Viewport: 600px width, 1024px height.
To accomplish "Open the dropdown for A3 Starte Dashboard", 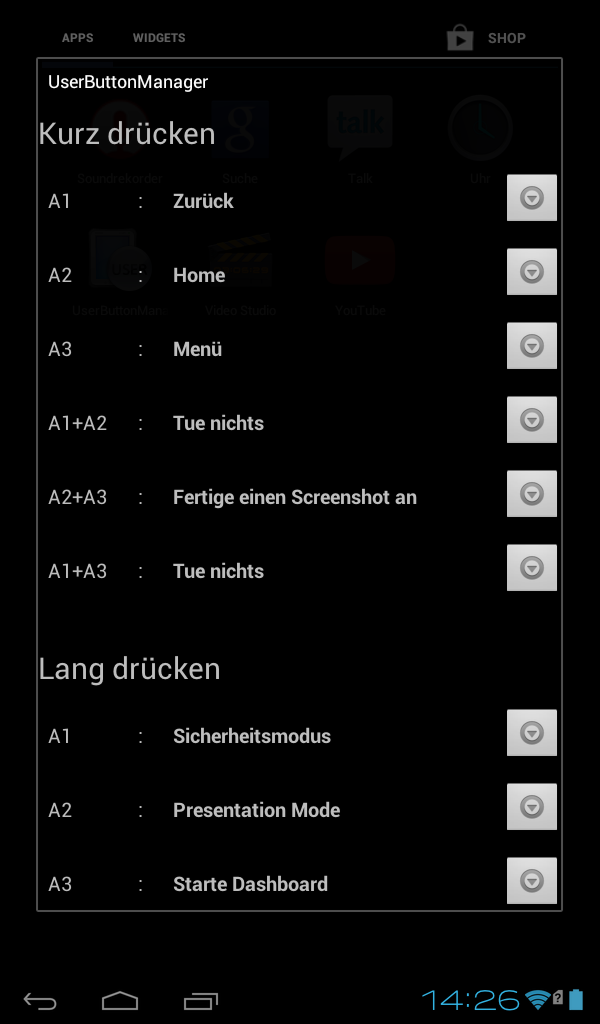I will (531, 881).
